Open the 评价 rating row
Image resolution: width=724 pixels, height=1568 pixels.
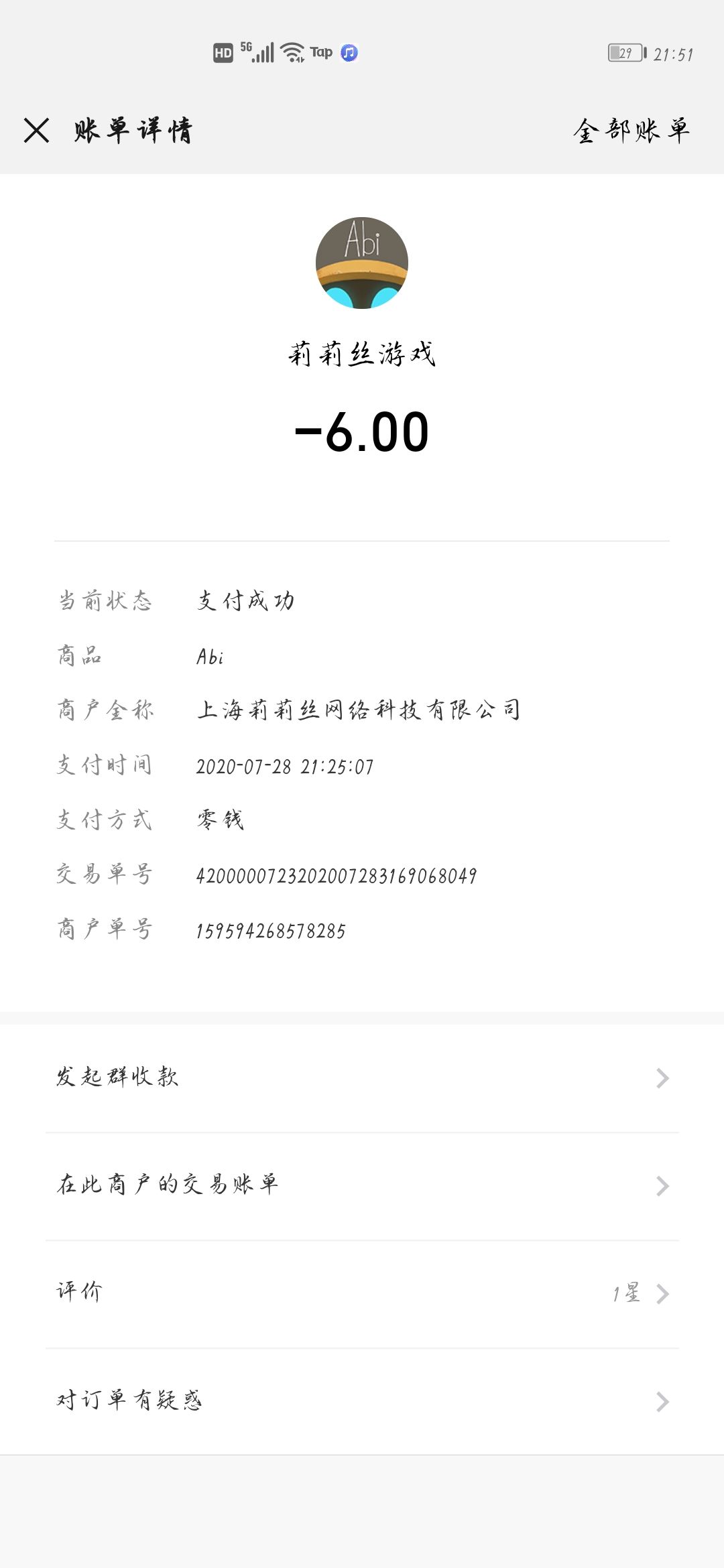[x=362, y=1293]
